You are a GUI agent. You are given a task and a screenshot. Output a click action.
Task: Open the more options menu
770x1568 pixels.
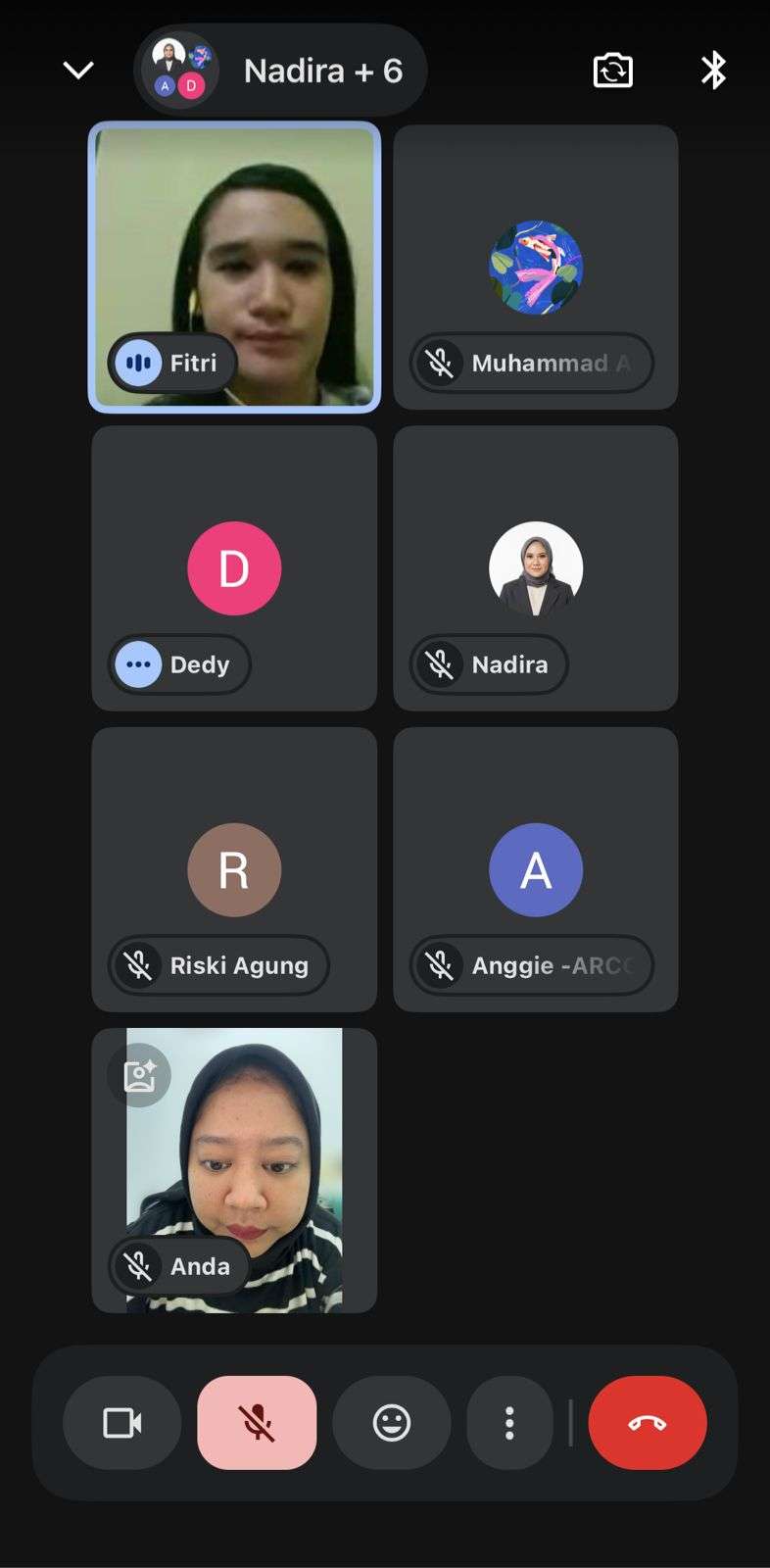pyautogui.click(x=509, y=1423)
